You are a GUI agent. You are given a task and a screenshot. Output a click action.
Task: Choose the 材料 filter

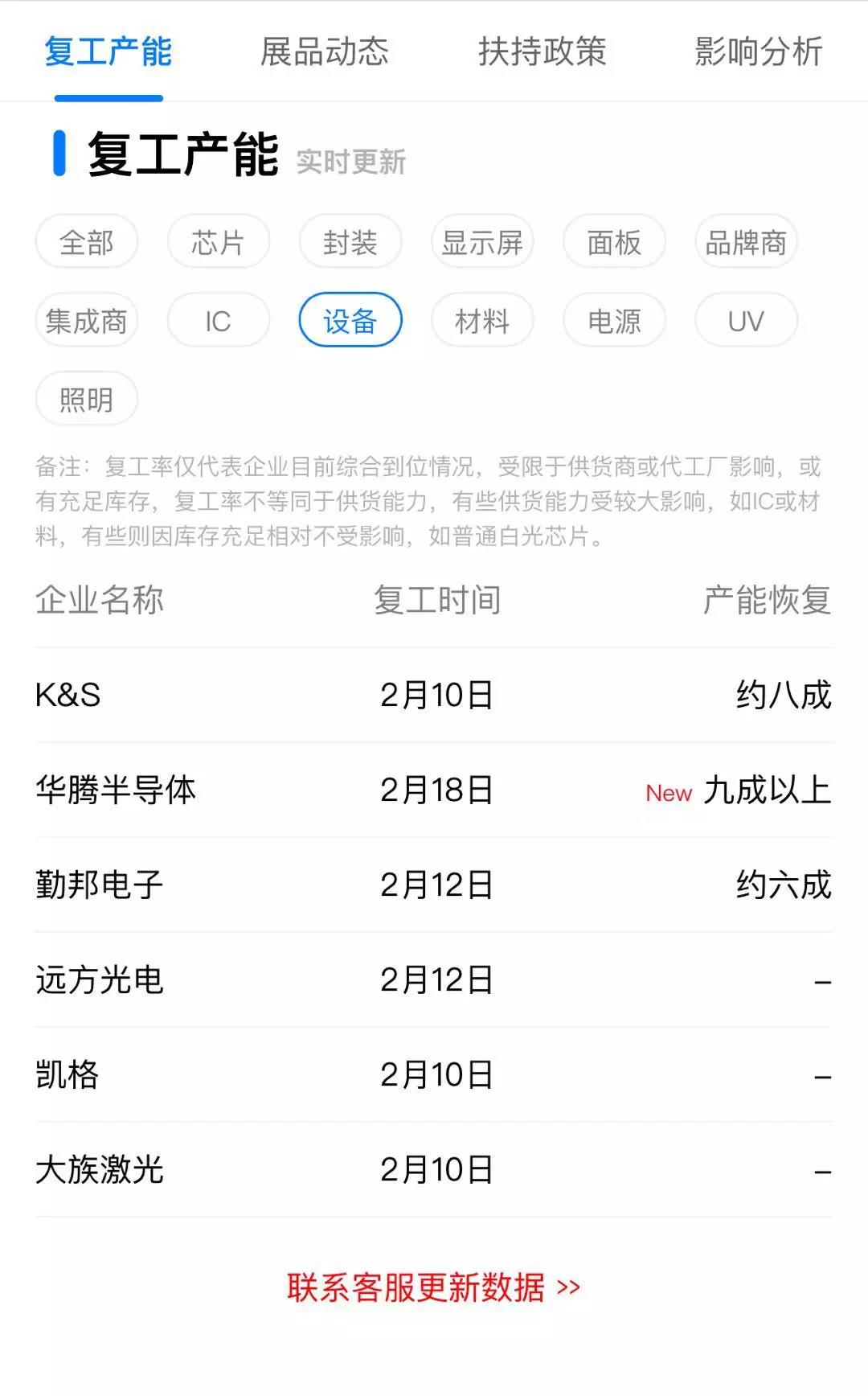coord(482,321)
